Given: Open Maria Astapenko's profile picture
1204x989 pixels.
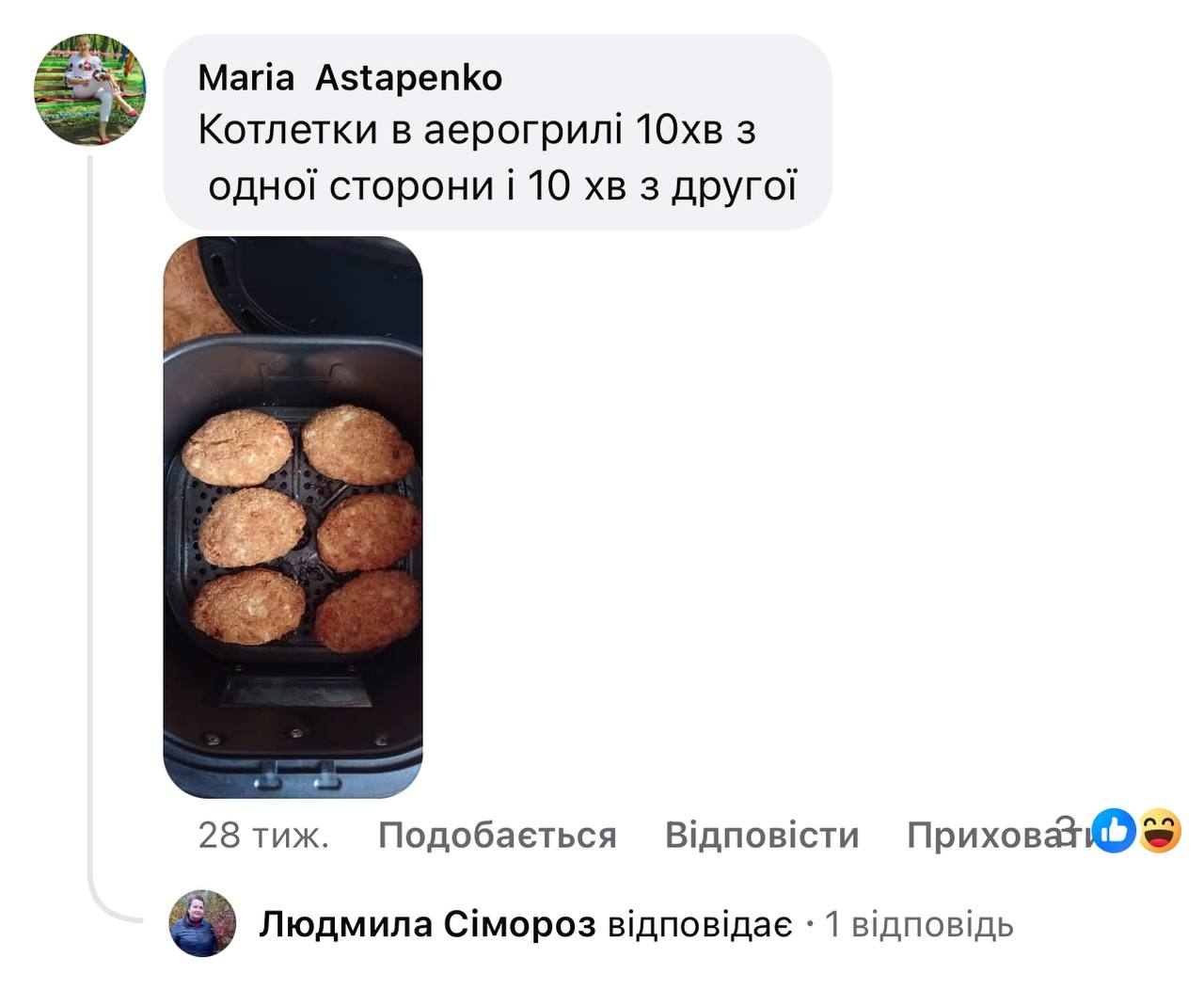Looking at the screenshot, I should pos(89,89).
